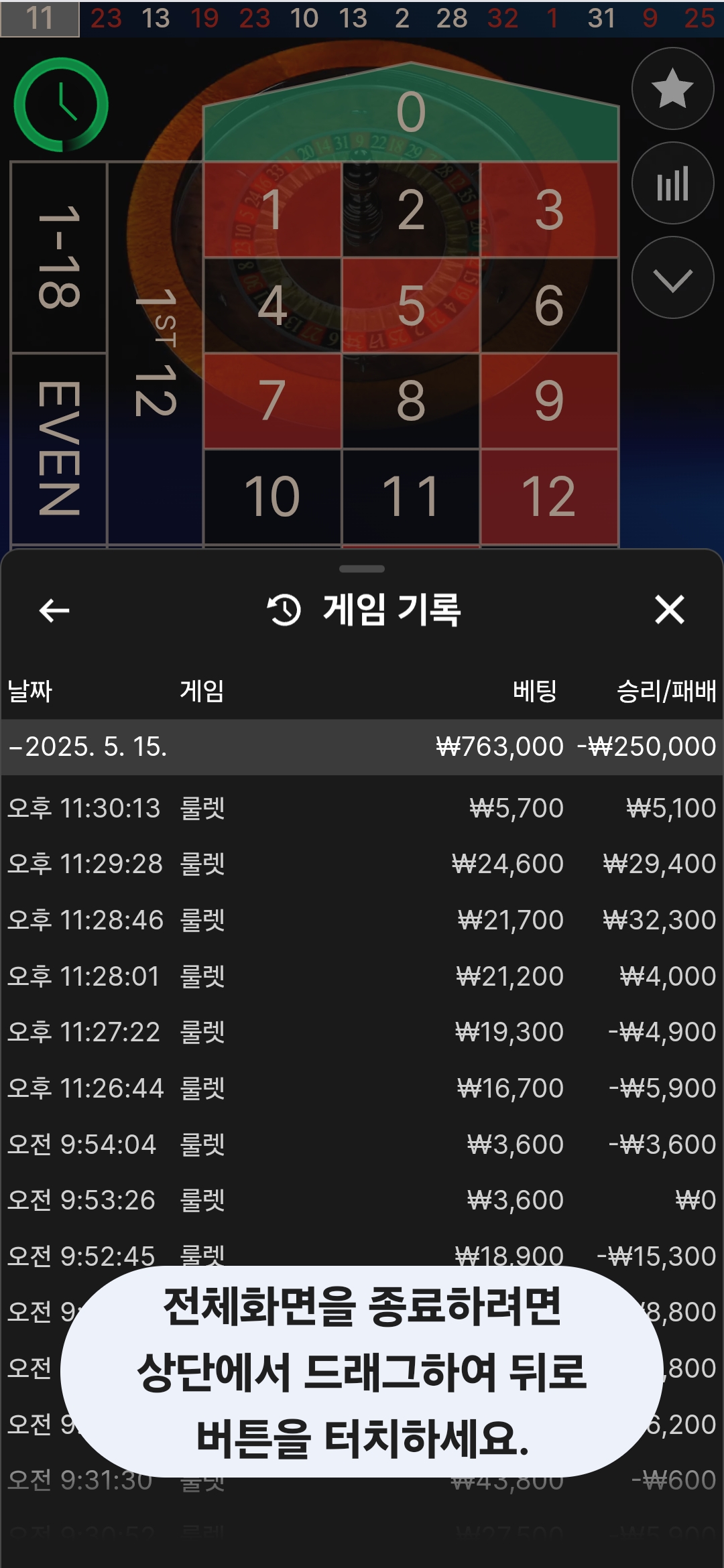Open the statistics bar chart button

coord(672,183)
